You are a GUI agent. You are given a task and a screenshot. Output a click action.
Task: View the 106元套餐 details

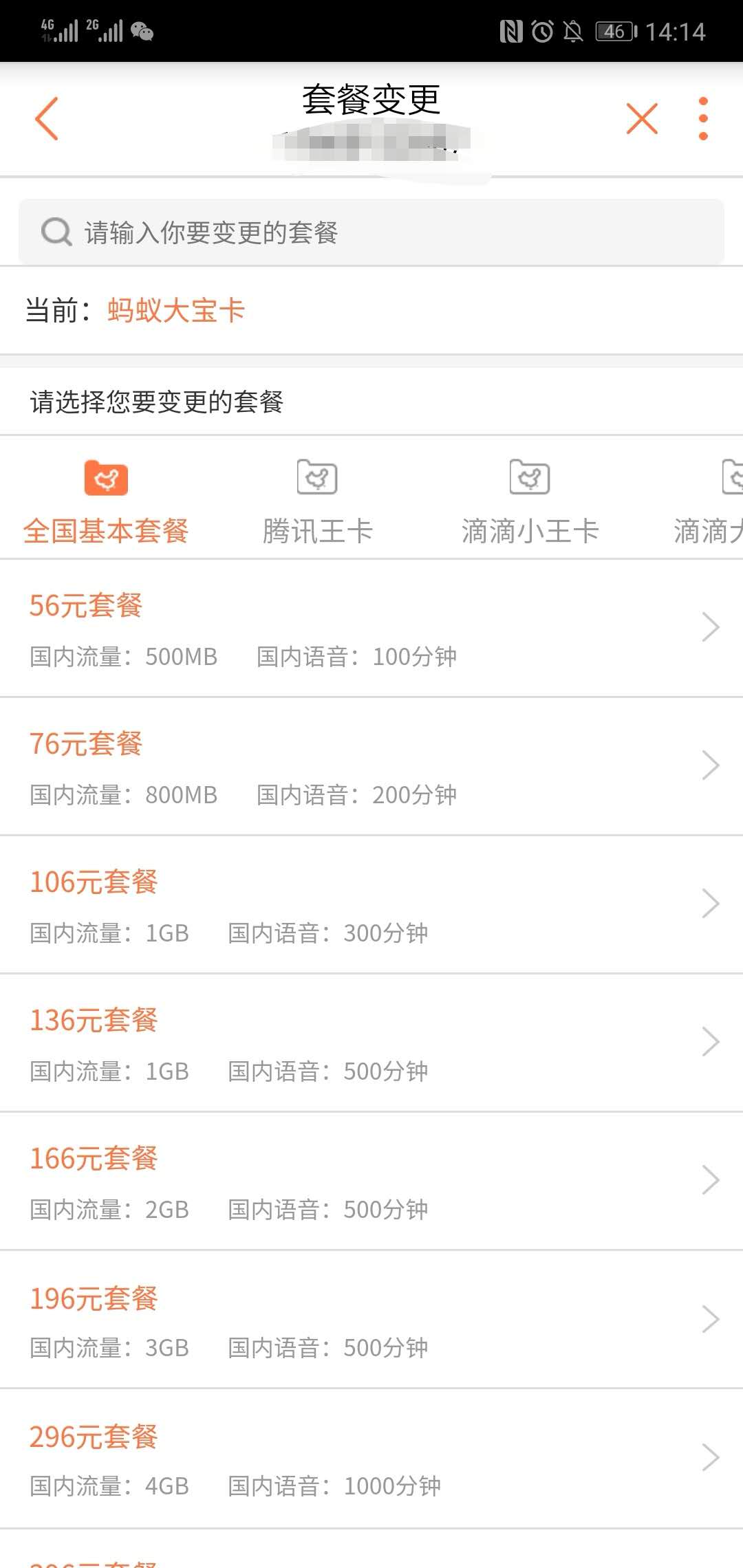pyautogui.click(x=371, y=905)
